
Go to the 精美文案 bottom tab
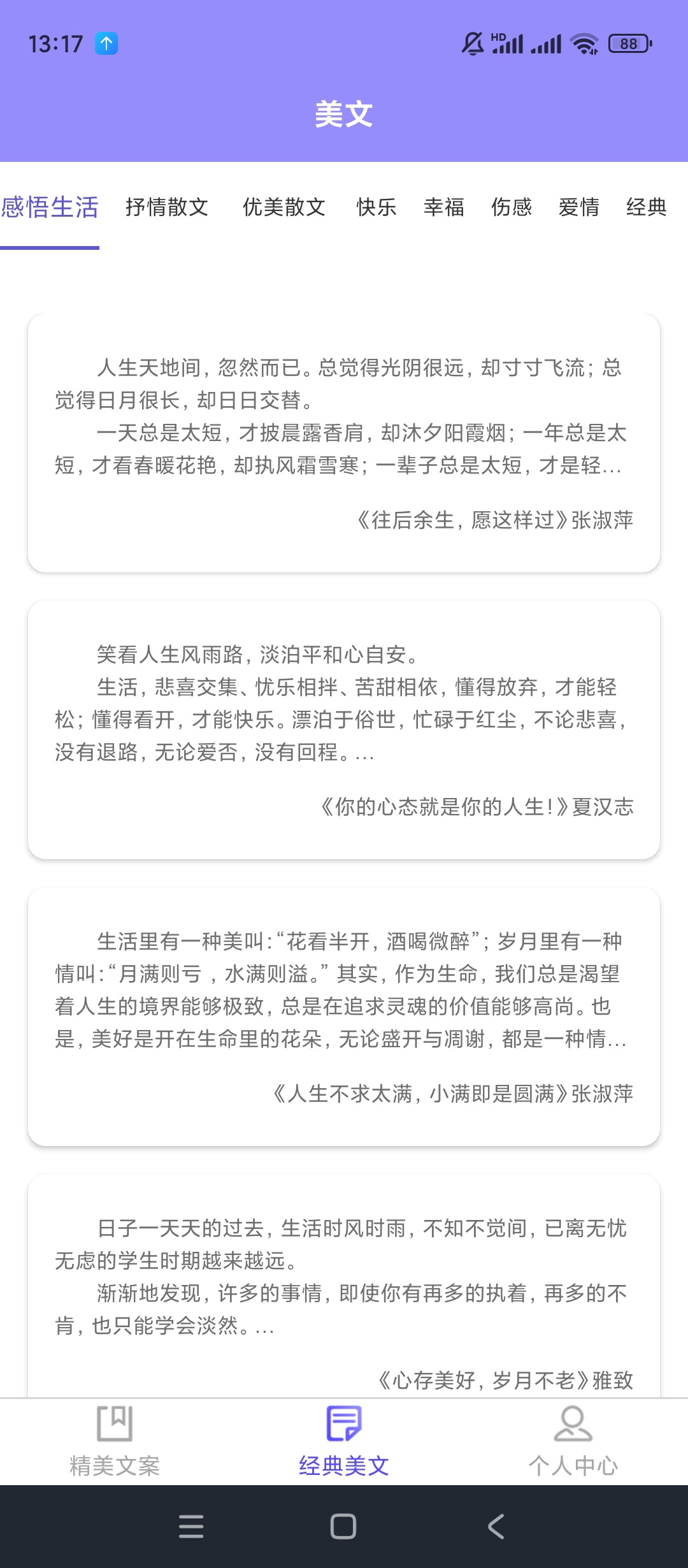tap(115, 1442)
